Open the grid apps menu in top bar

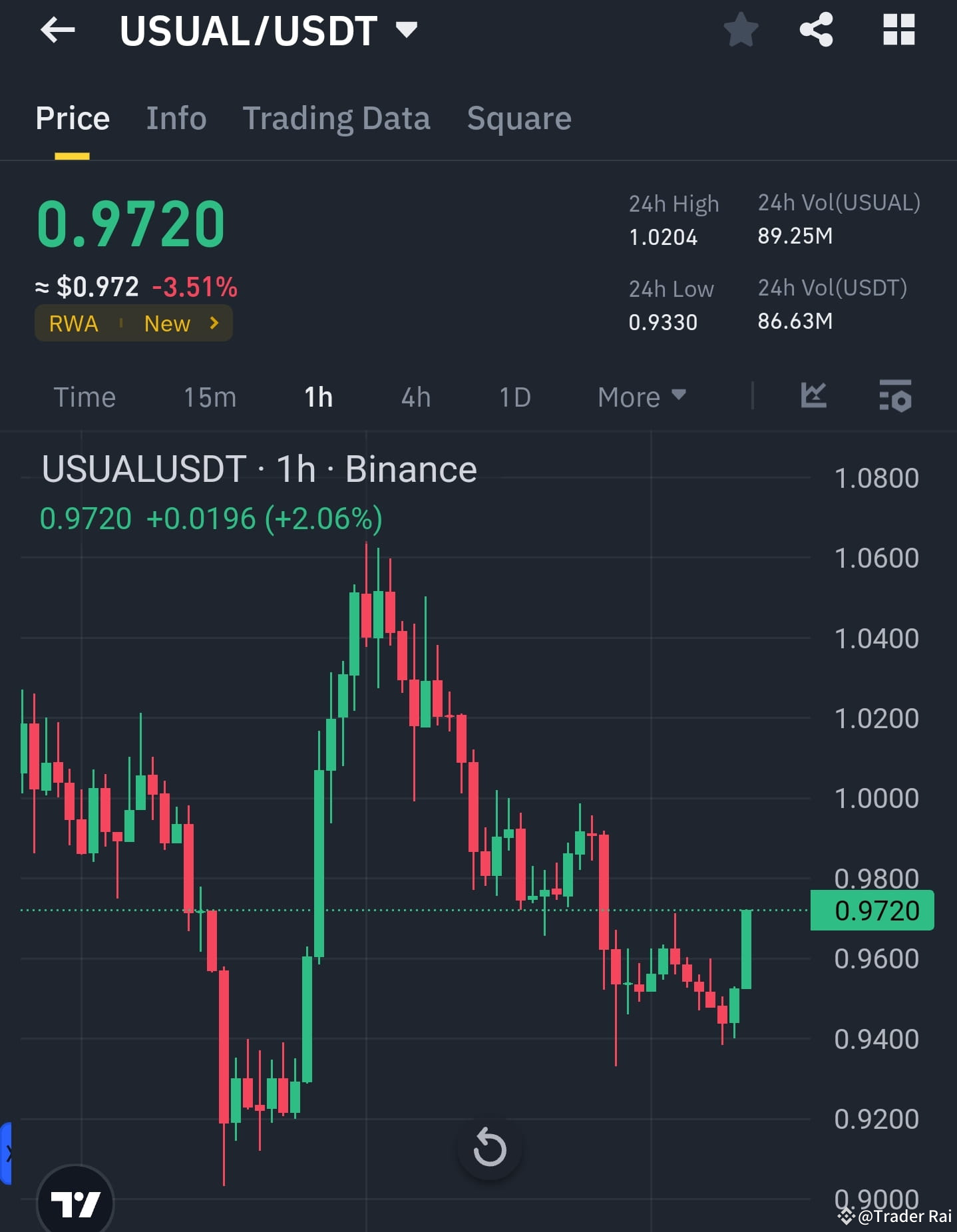[x=899, y=30]
